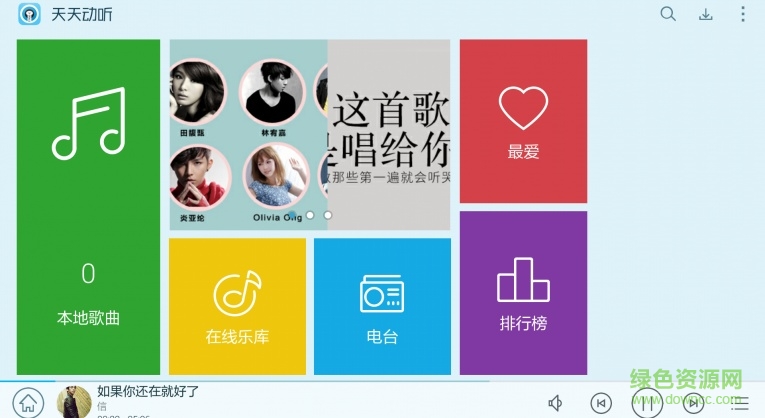Skip to the previous track
Viewport: 765px width, 418px height.
(601, 403)
